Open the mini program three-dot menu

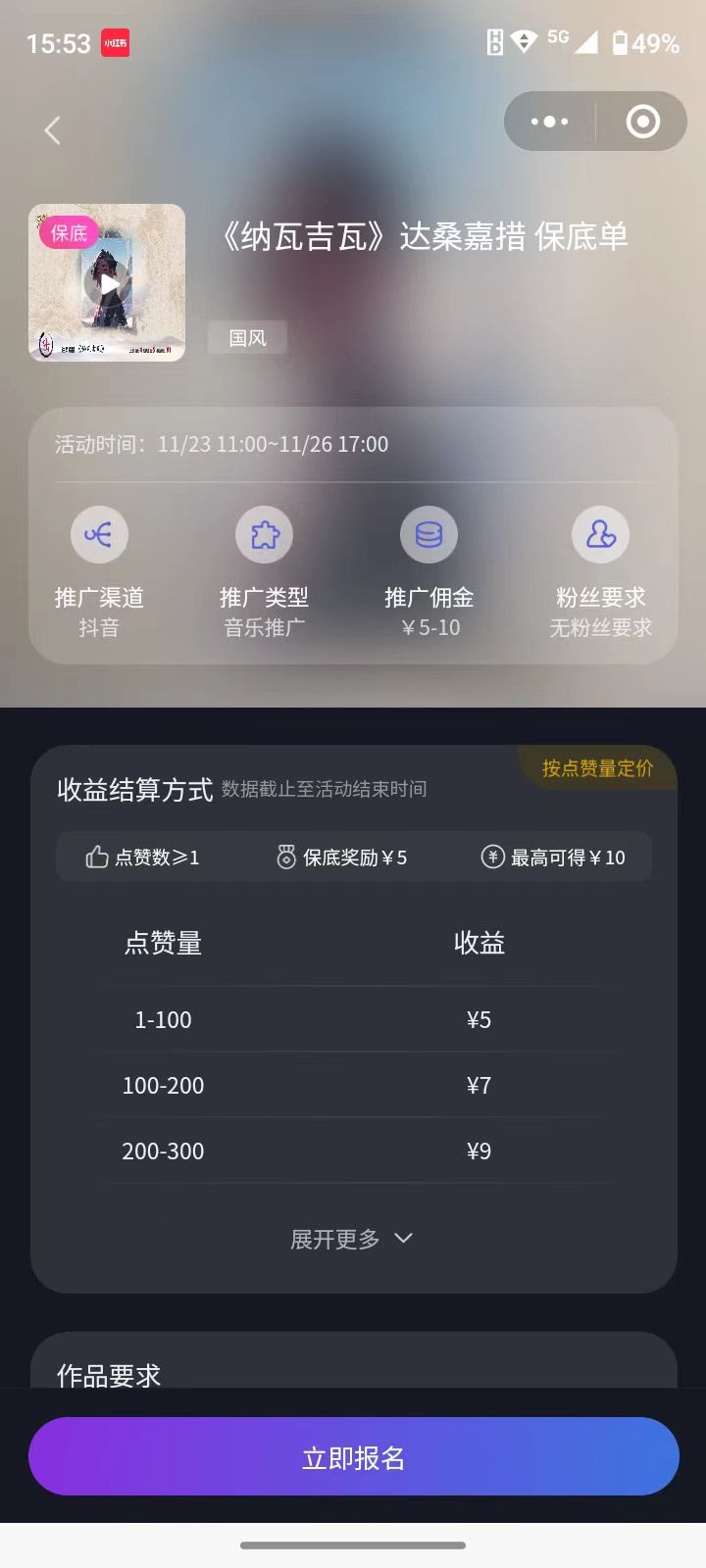point(549,122)
